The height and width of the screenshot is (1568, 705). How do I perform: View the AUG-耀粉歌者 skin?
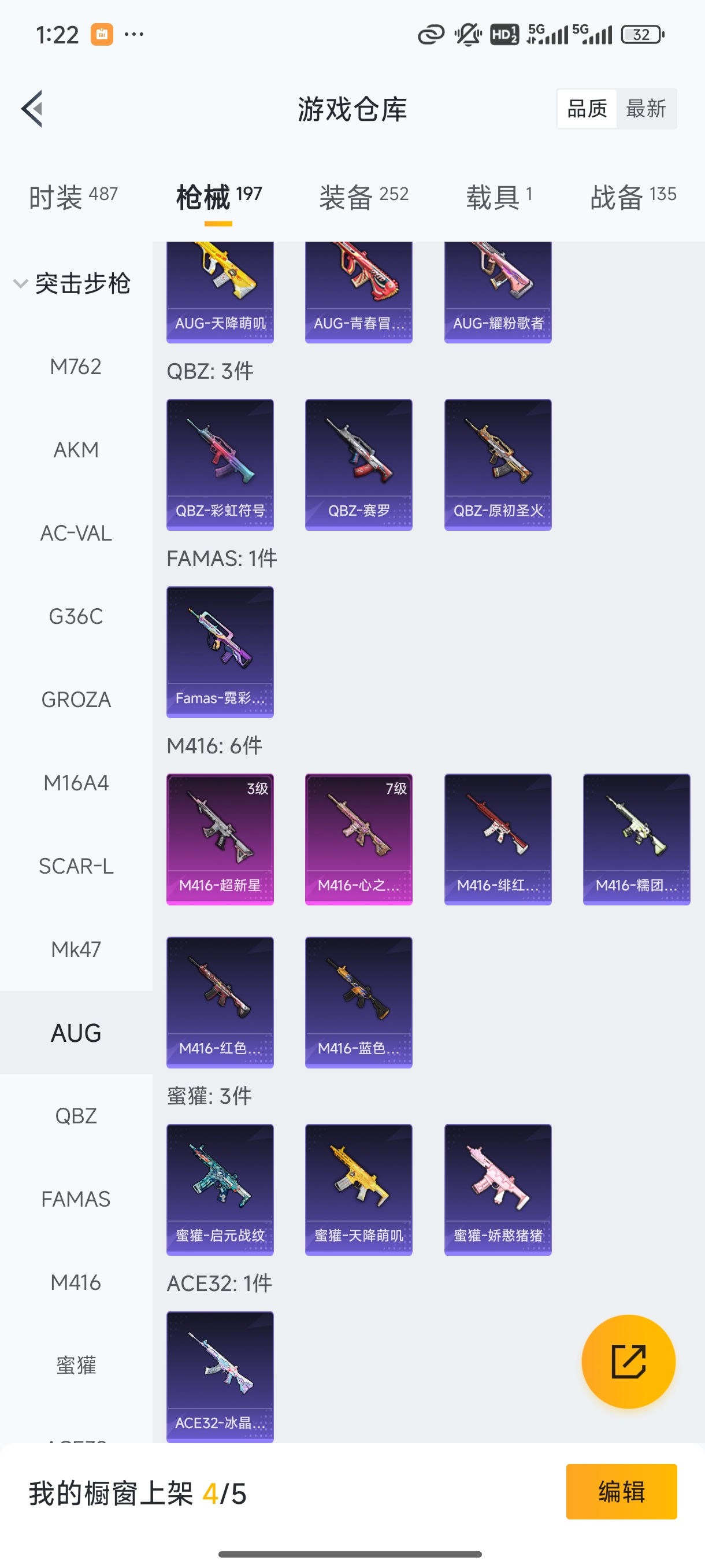pos(498,292)
